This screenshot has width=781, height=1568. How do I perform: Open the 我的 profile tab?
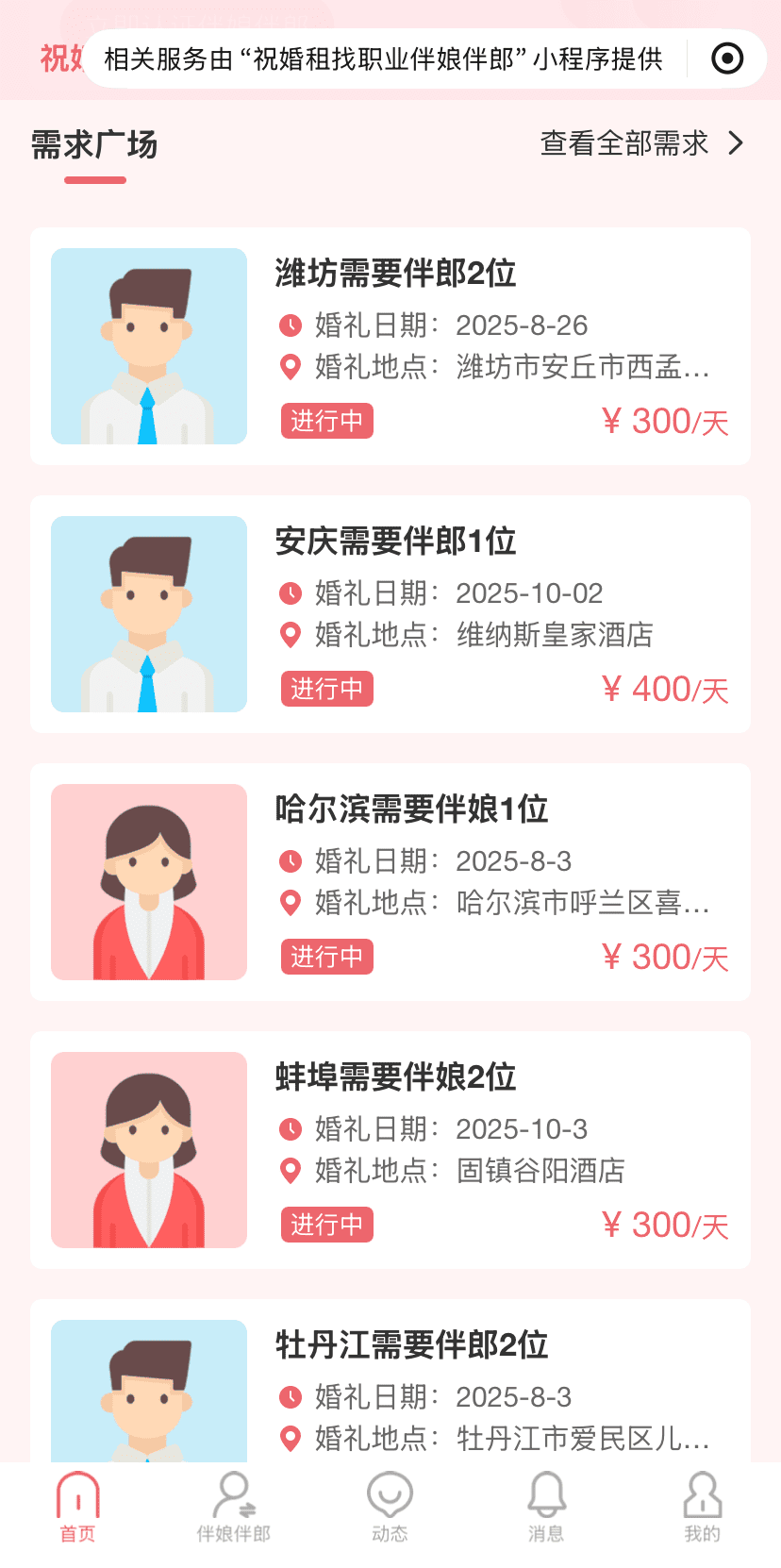702,1507
